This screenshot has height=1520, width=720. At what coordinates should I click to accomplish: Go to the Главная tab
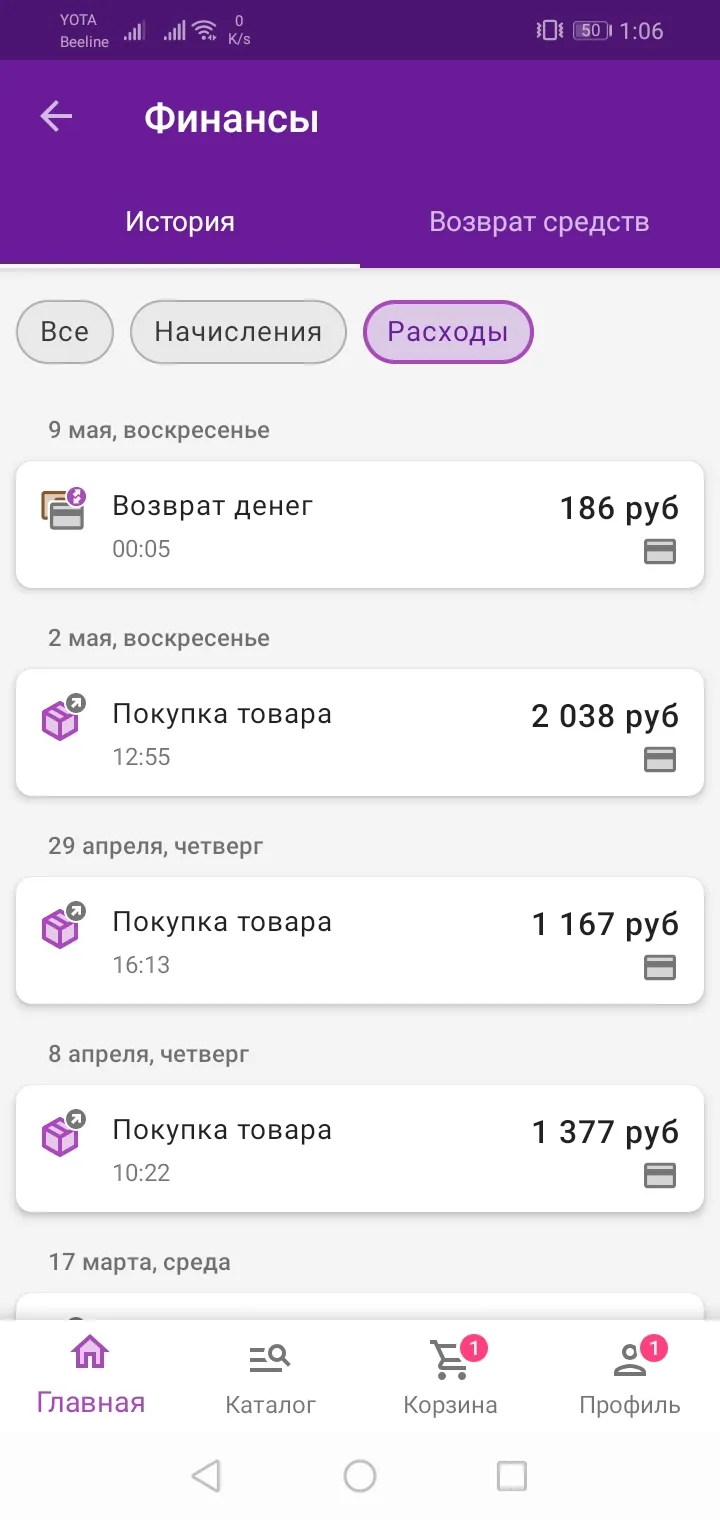(90, 1376)
